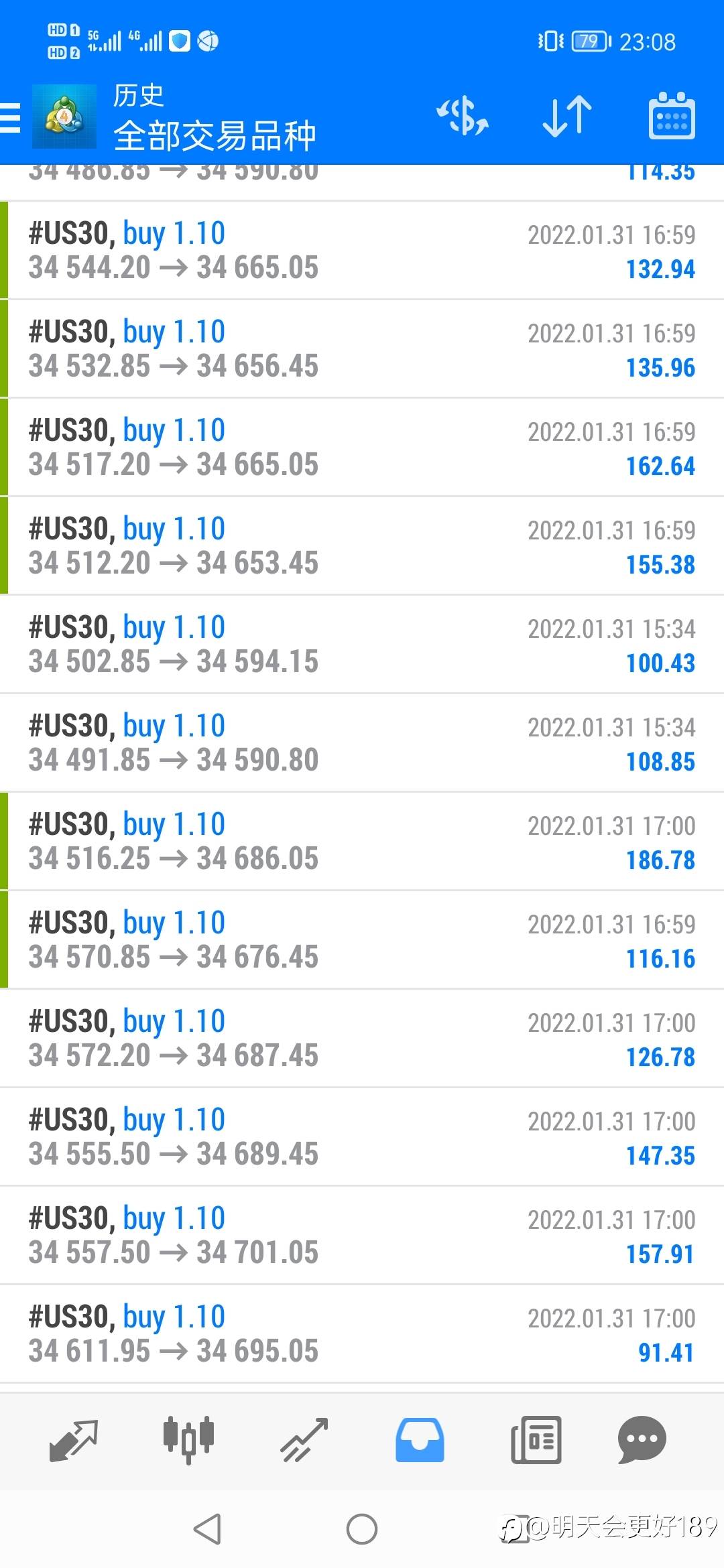This screenshot has height=1568, width=724.
Task: Open the News tab
Action: 536,1439
